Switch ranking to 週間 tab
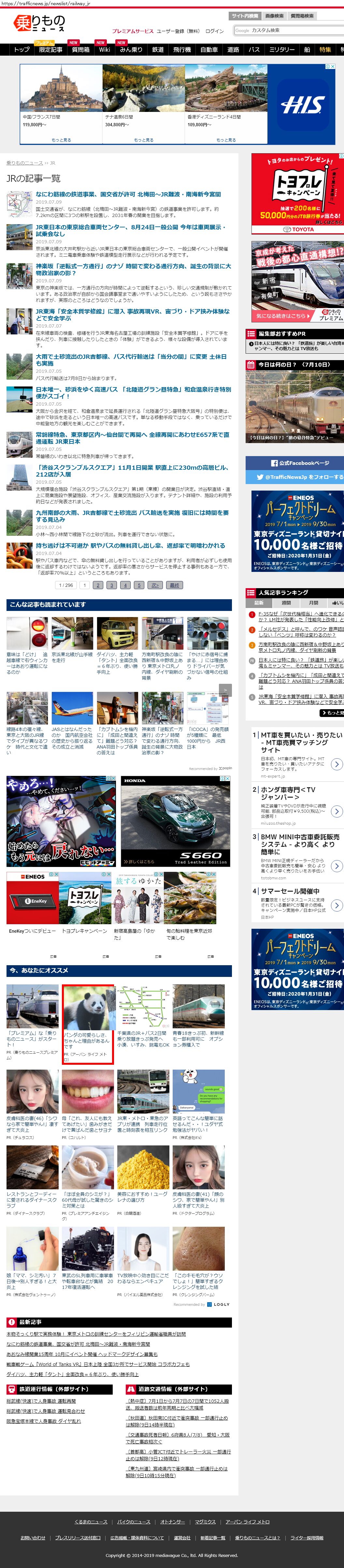 point(286,602)
